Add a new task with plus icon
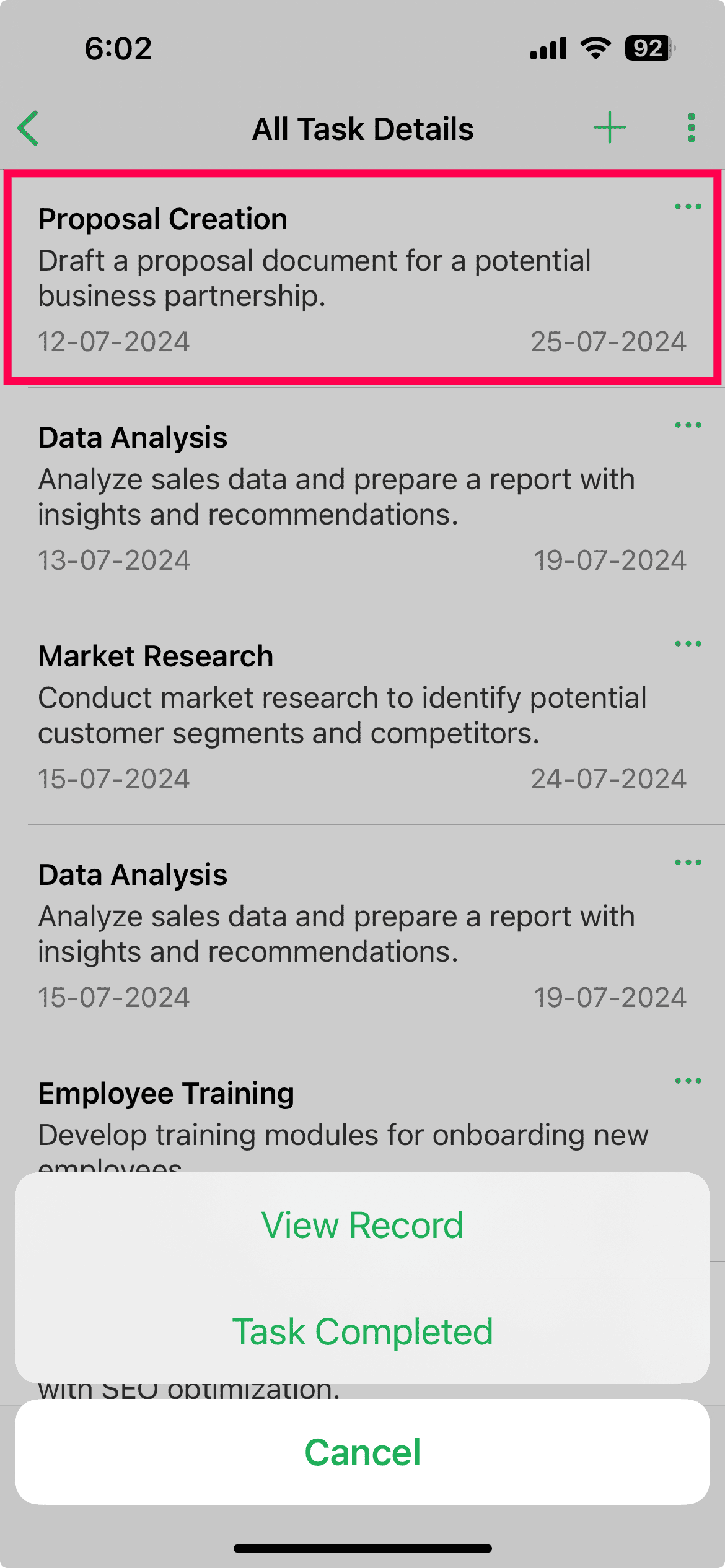This screenshot has width=725, height=1568. [x=610, y=128]
